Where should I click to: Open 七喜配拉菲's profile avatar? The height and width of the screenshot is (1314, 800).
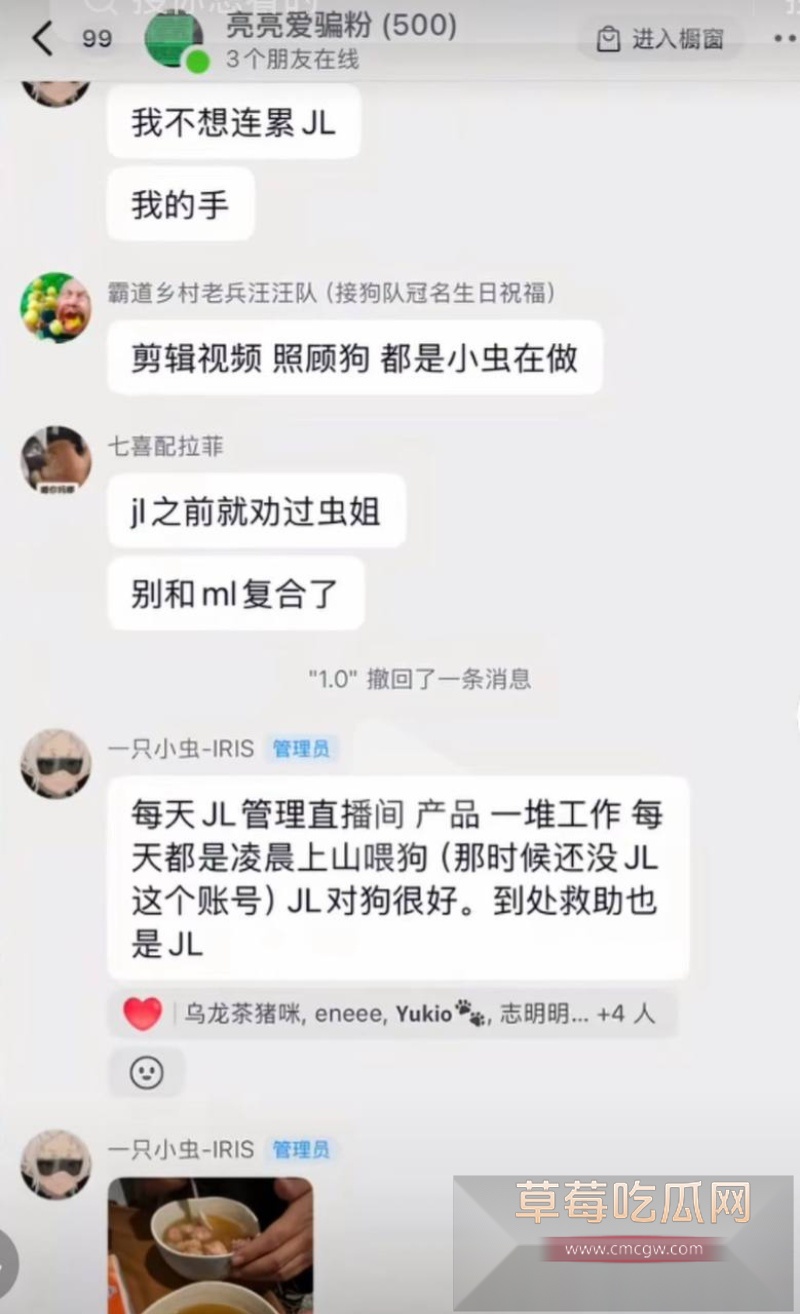coord(56,460)
